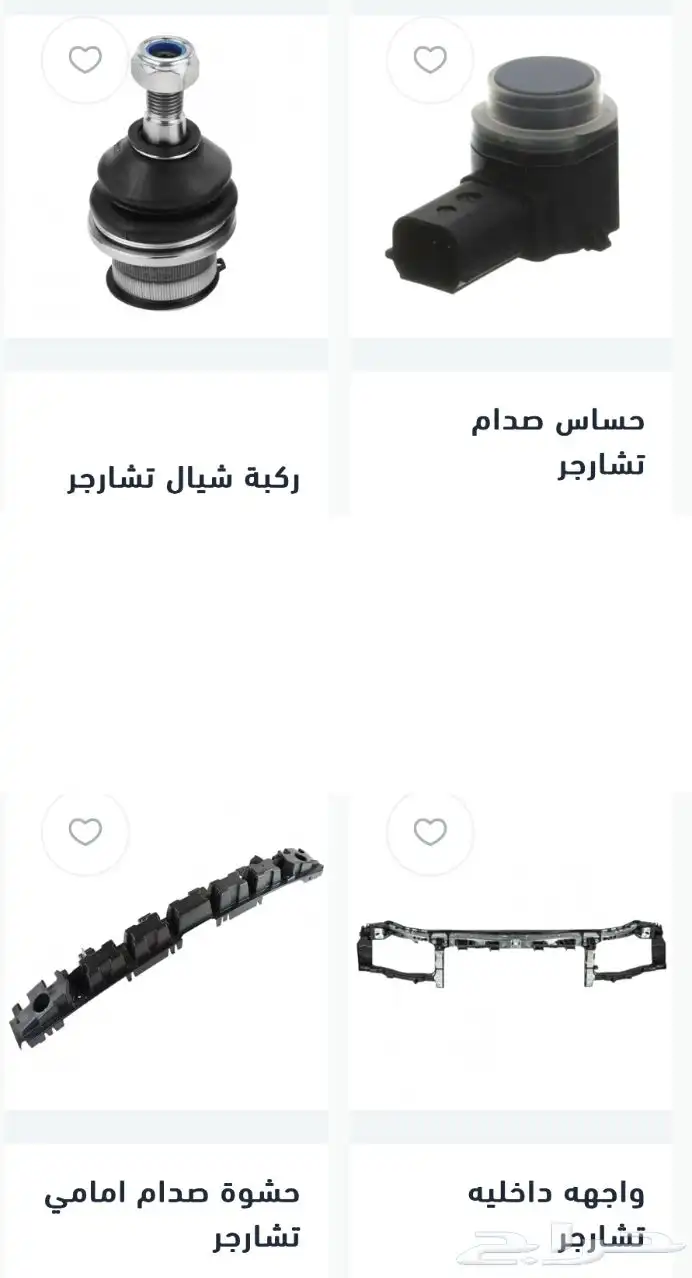Viewport: 692px width, 1278px height.
Task: Open the حساس صدام تشارجر product card
Action: click(x=511, y=265)
